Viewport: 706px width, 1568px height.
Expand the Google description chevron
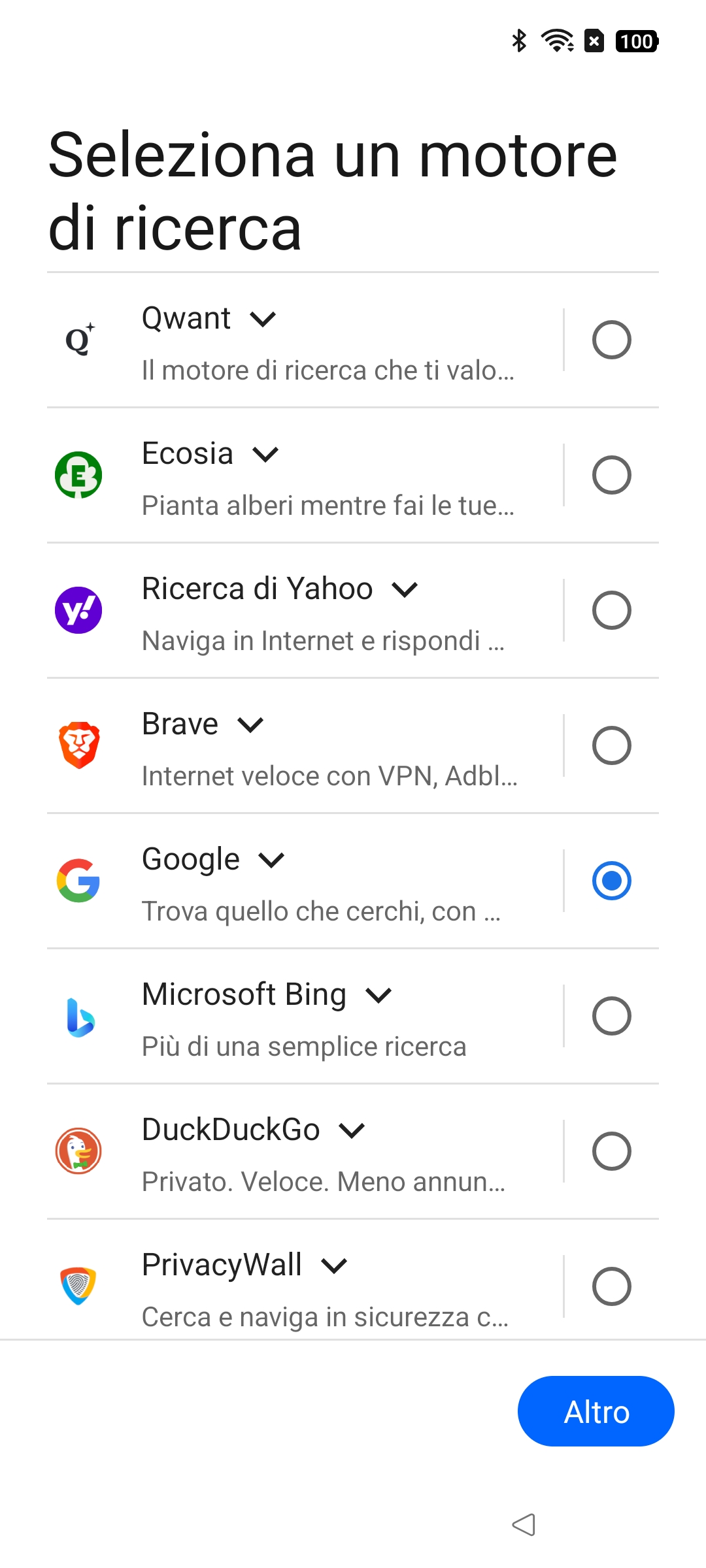click(271, 860)
